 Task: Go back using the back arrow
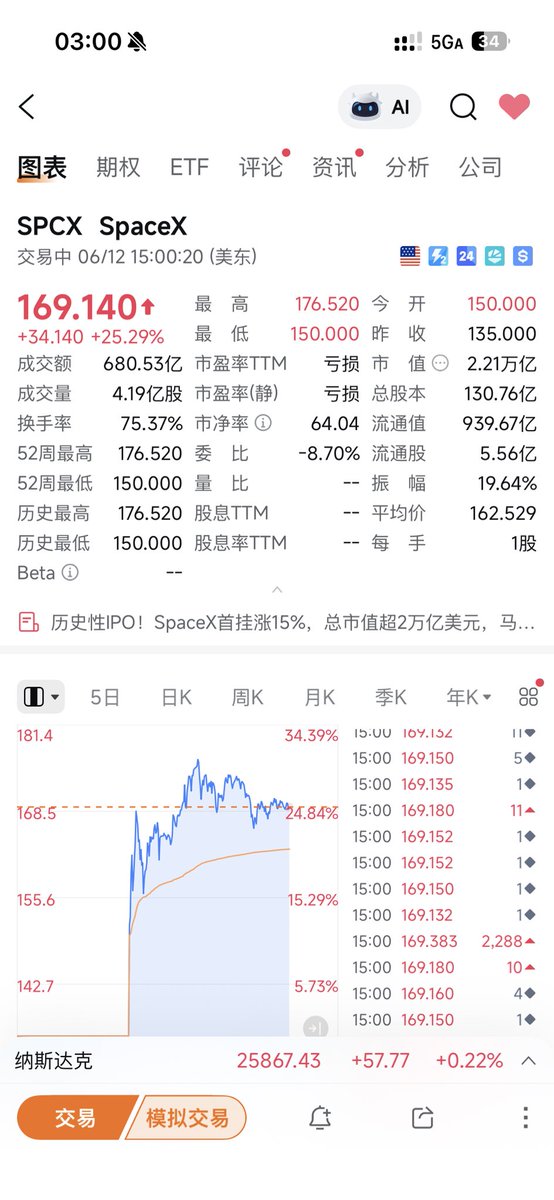27,107
